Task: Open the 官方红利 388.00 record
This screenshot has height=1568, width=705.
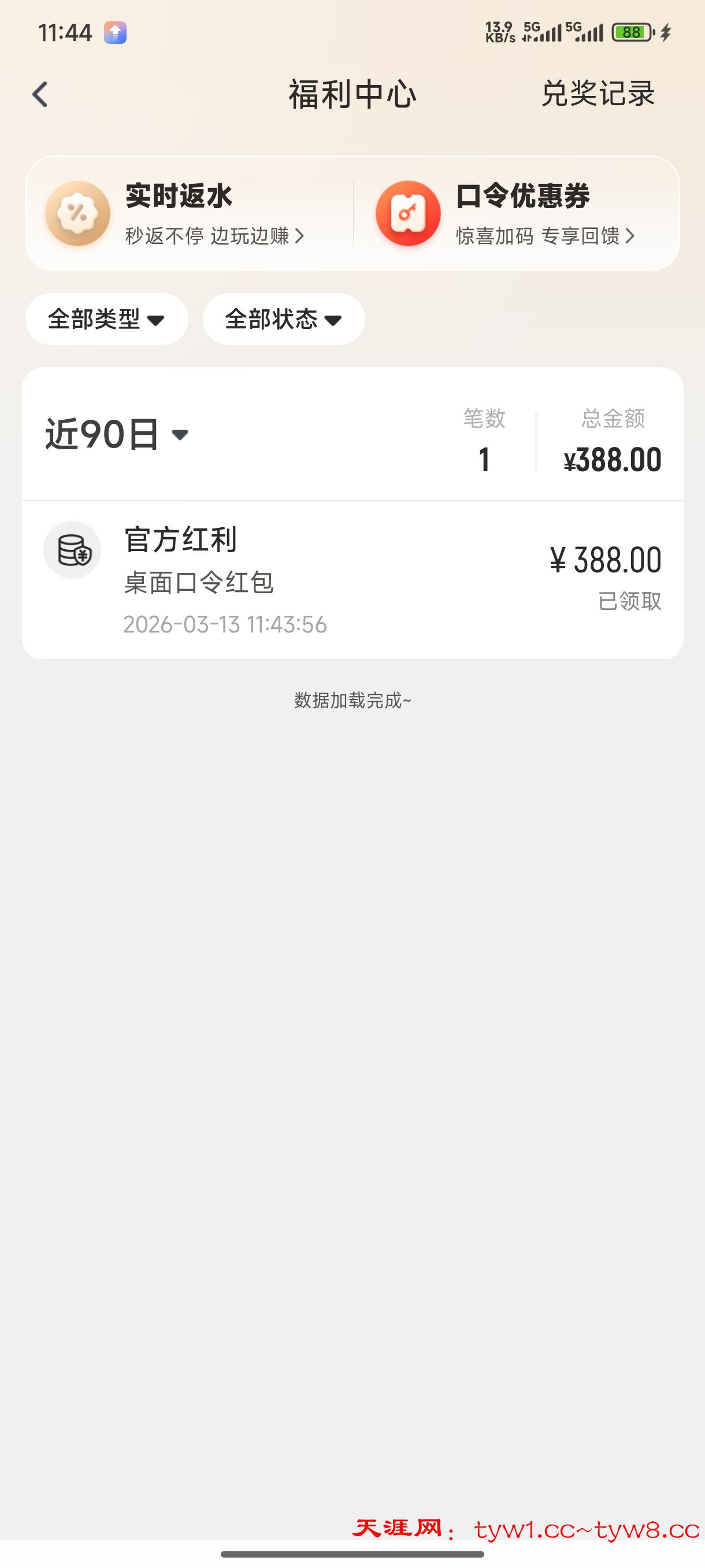Action: click(352, 579)
